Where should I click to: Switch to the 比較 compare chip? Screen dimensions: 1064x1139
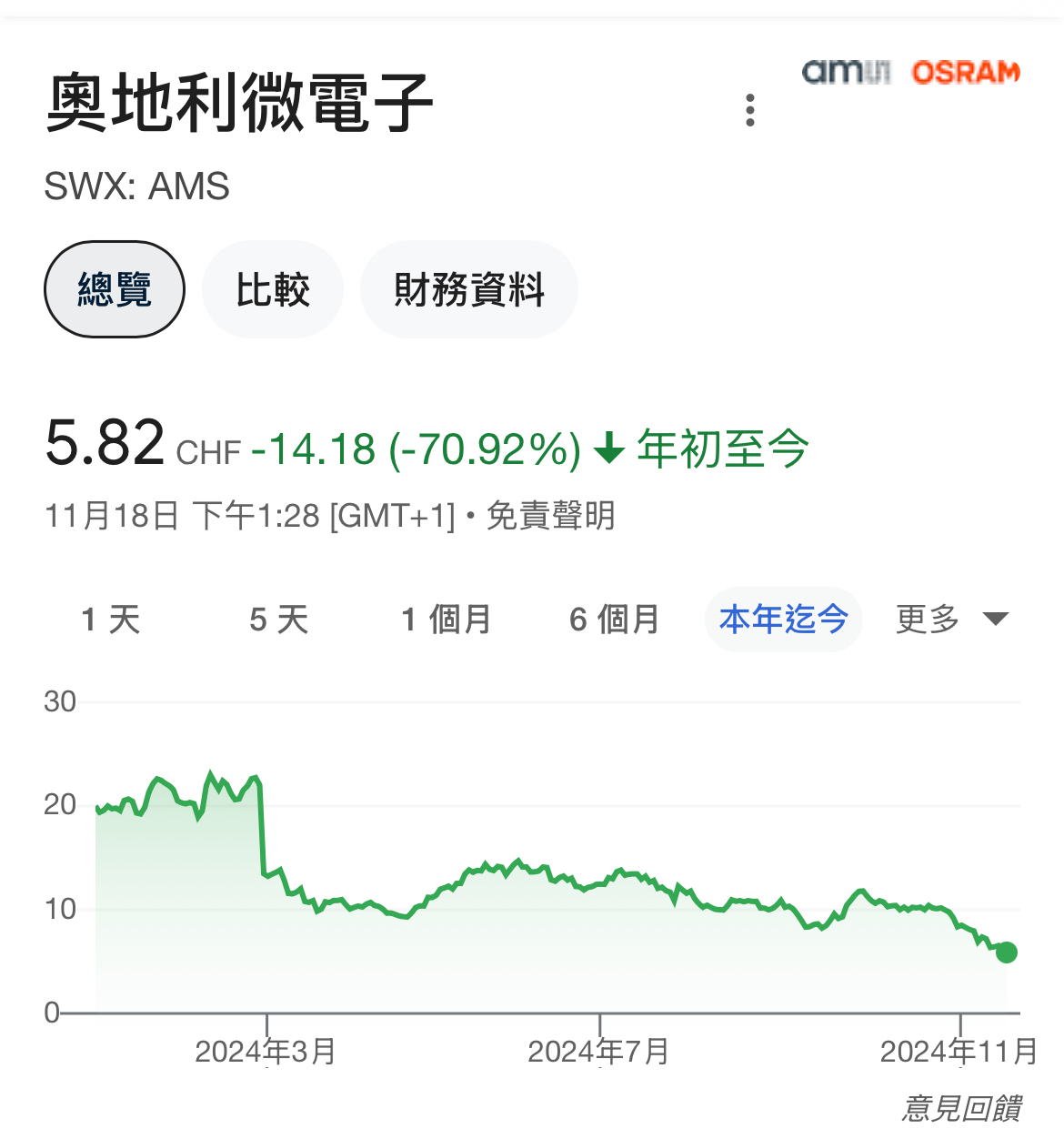click(x=273, y=289)
